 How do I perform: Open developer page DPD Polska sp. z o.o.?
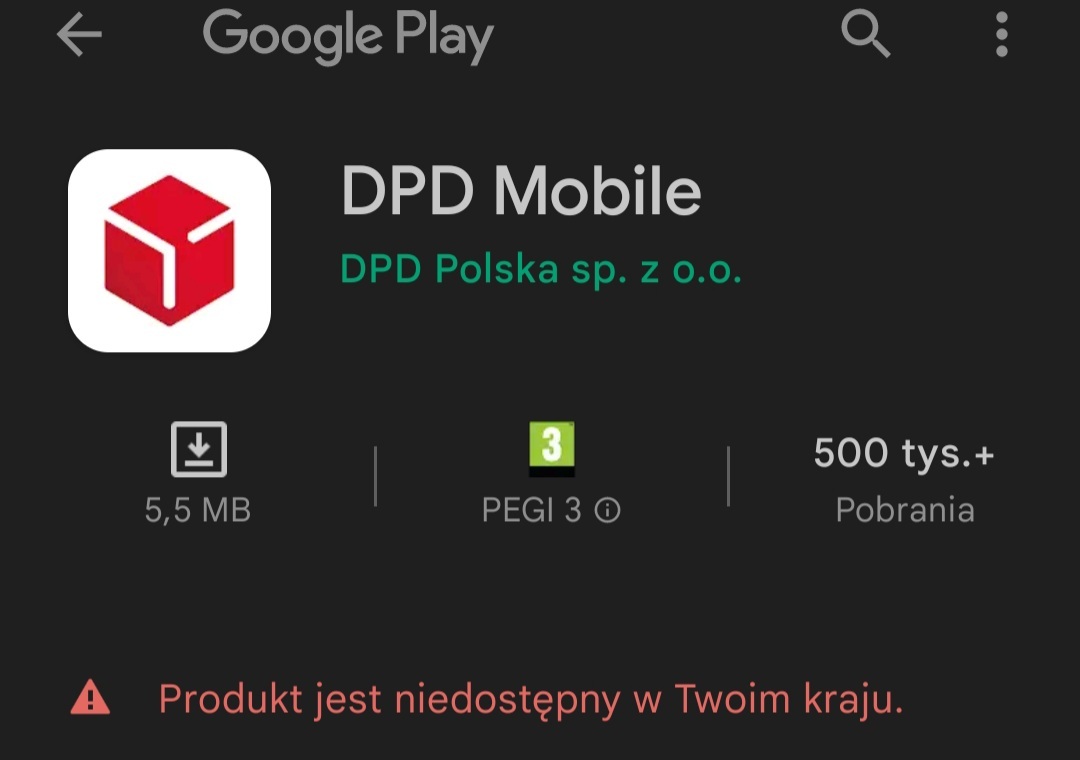point(541,269)
